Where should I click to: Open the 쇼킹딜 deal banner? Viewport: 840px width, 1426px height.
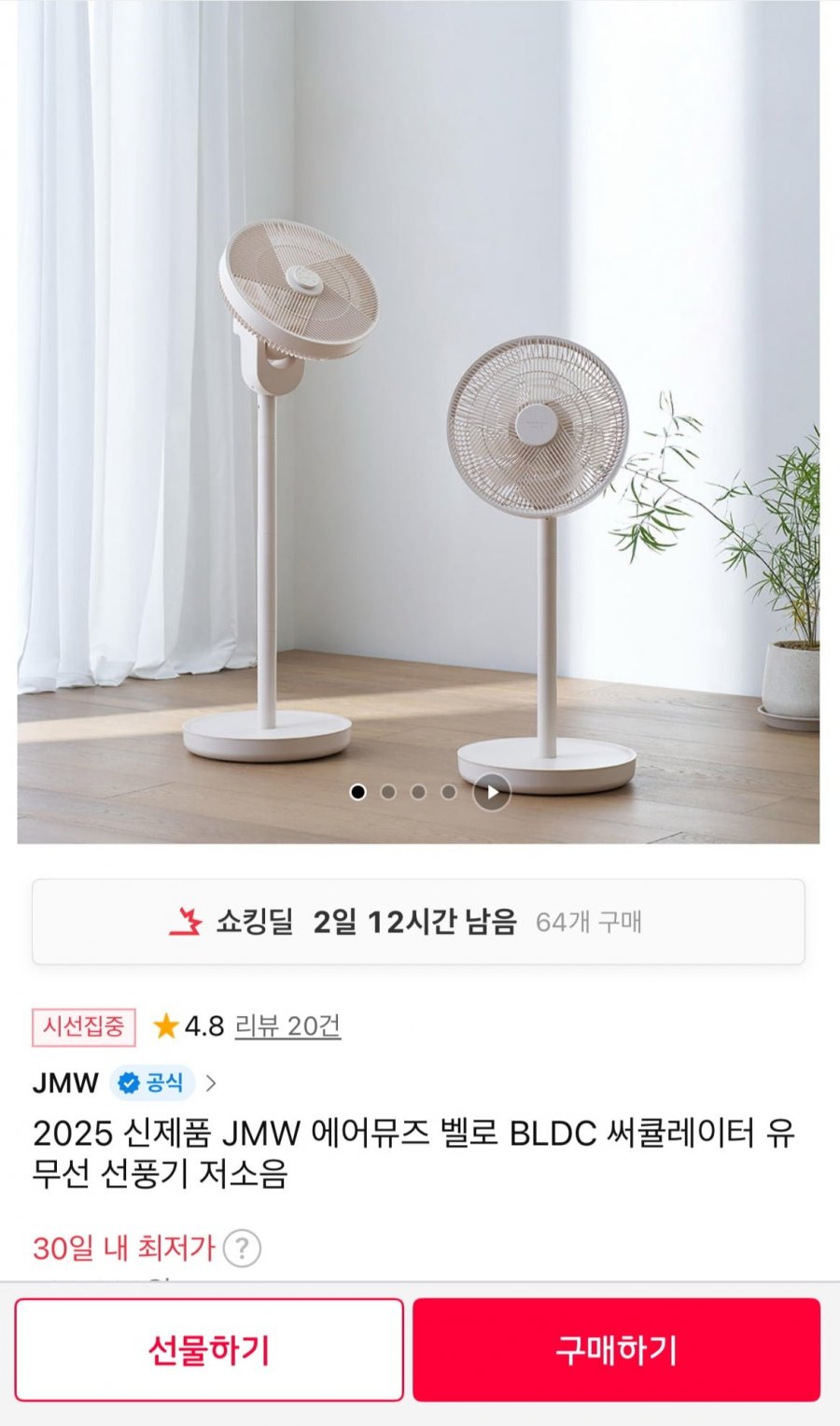pyautogui.click(x=418, y=922)
